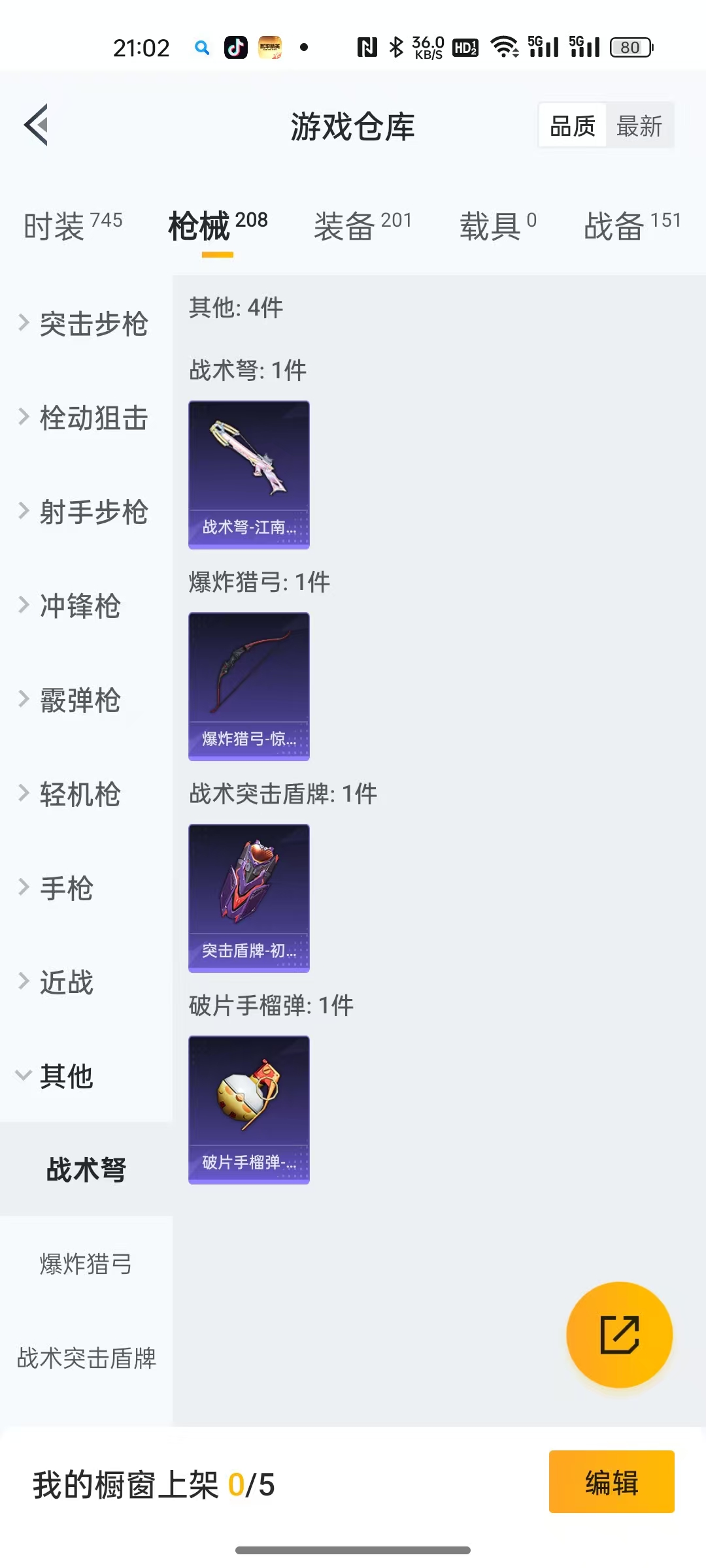
Task: Sort items by 最新
Action: click(x=639, y=126)
